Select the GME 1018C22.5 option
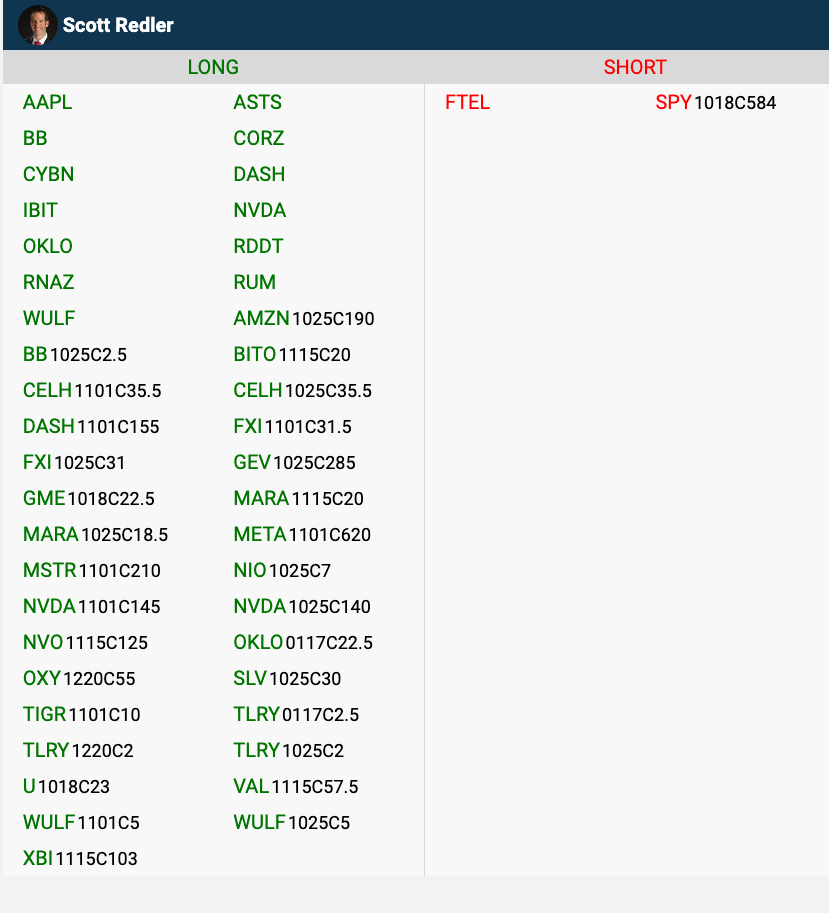829x913 pixels. [x=88, y=499]
